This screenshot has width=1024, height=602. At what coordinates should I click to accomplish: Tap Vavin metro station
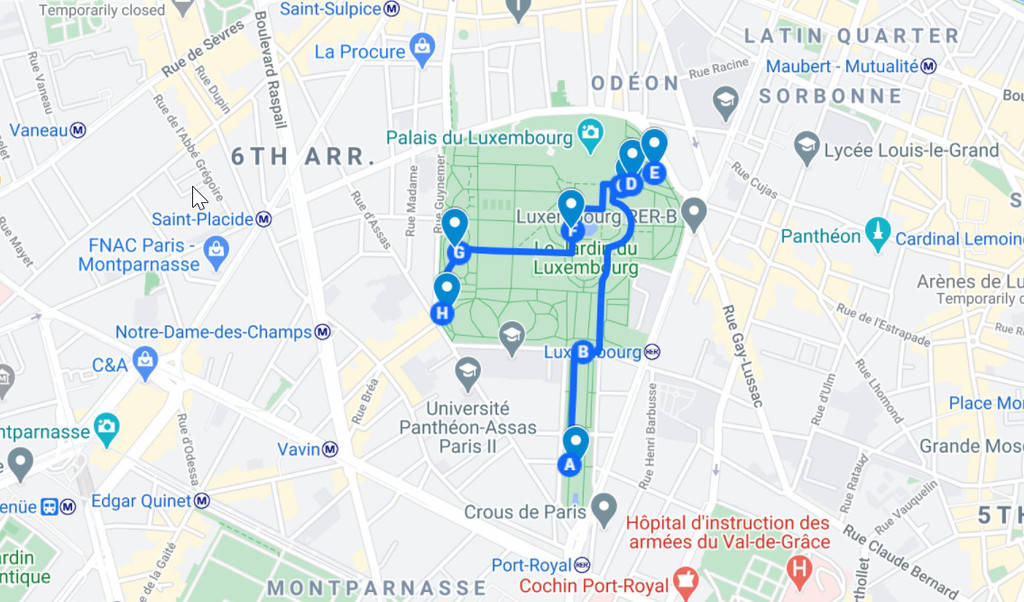330,450
